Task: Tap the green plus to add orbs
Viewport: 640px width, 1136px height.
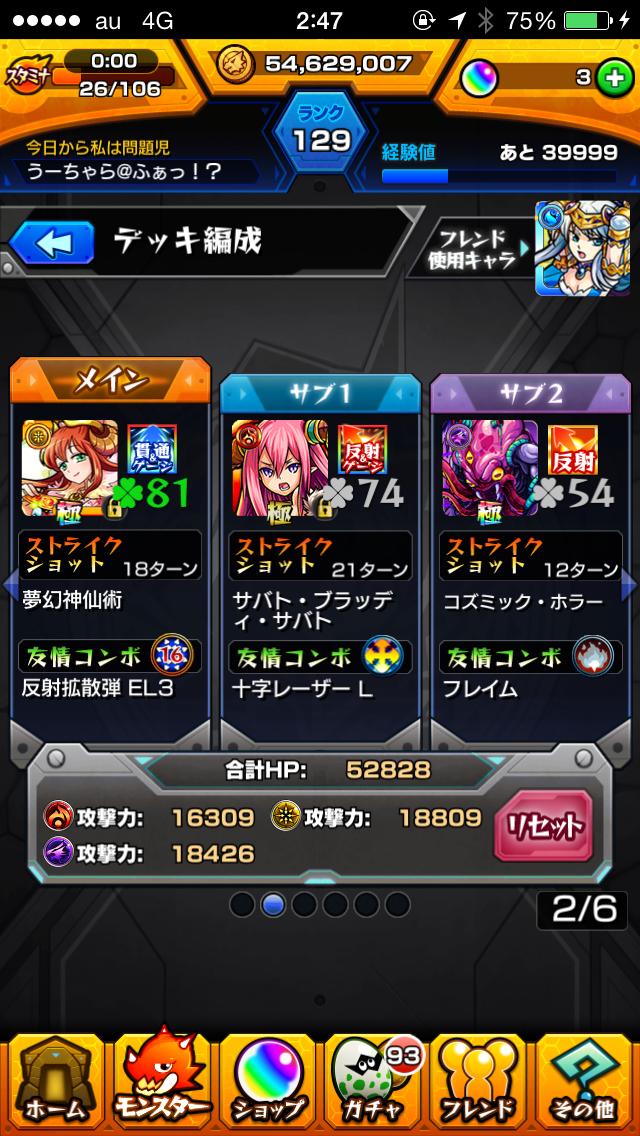Action: click(x=612, y=79)
